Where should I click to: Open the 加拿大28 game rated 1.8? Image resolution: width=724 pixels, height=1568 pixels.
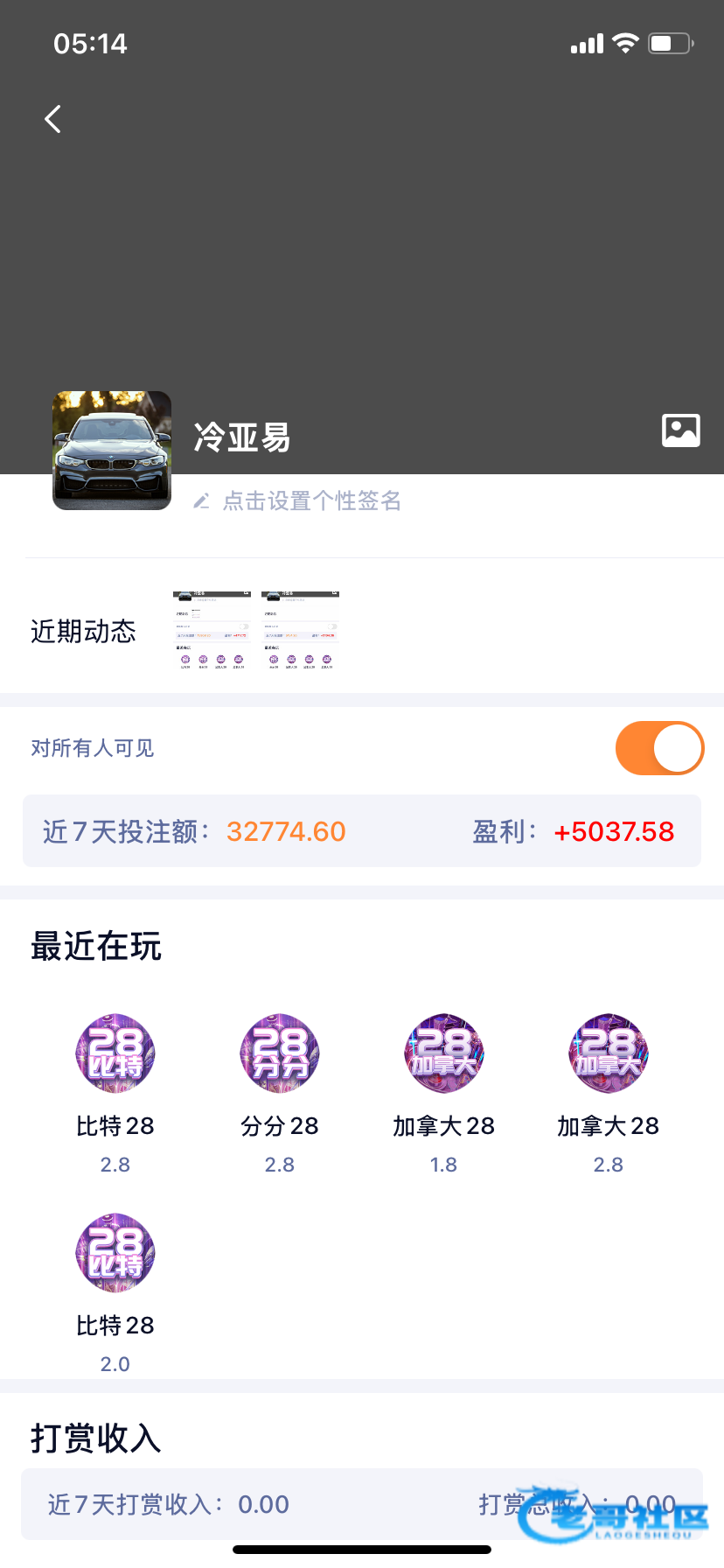[444, 1053]
